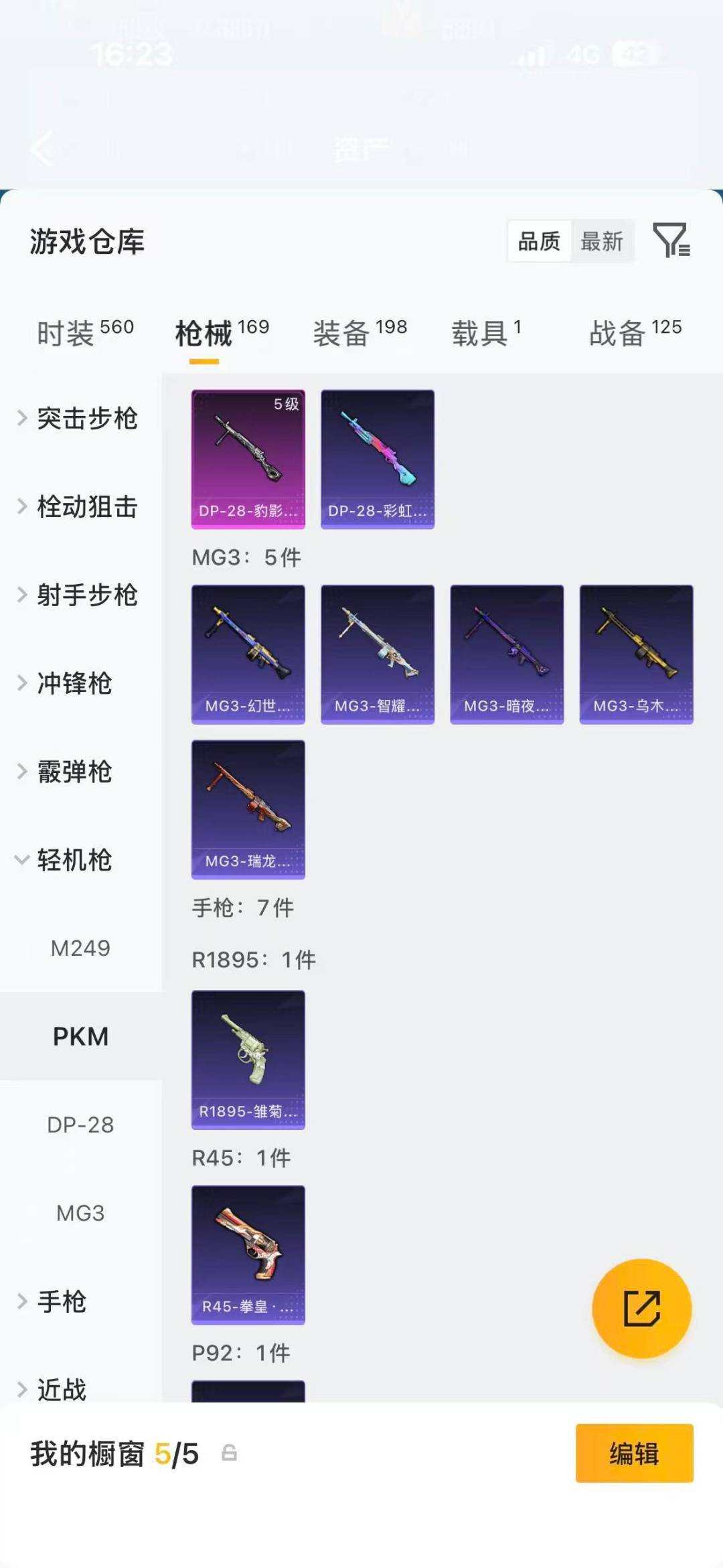Viewport: 723px width, 1568px height.
Task: Click the lock icon beside 我的橱窗
Action: [x=229, y=1455]
